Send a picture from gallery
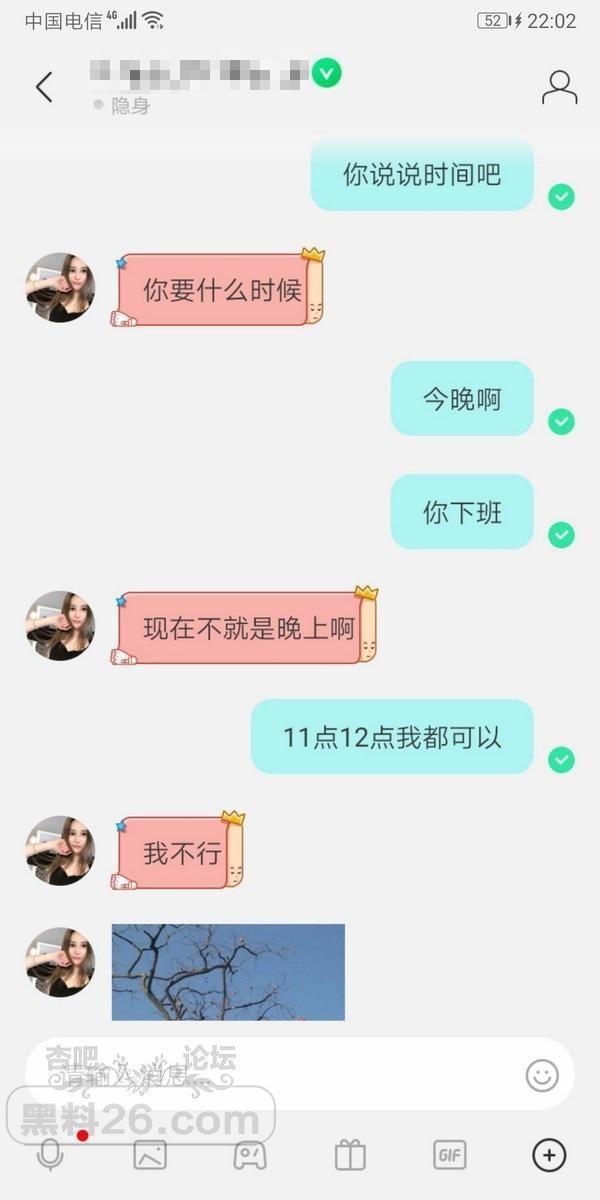This screenshot has width=600, height=1200. (x=150, y=1155)
